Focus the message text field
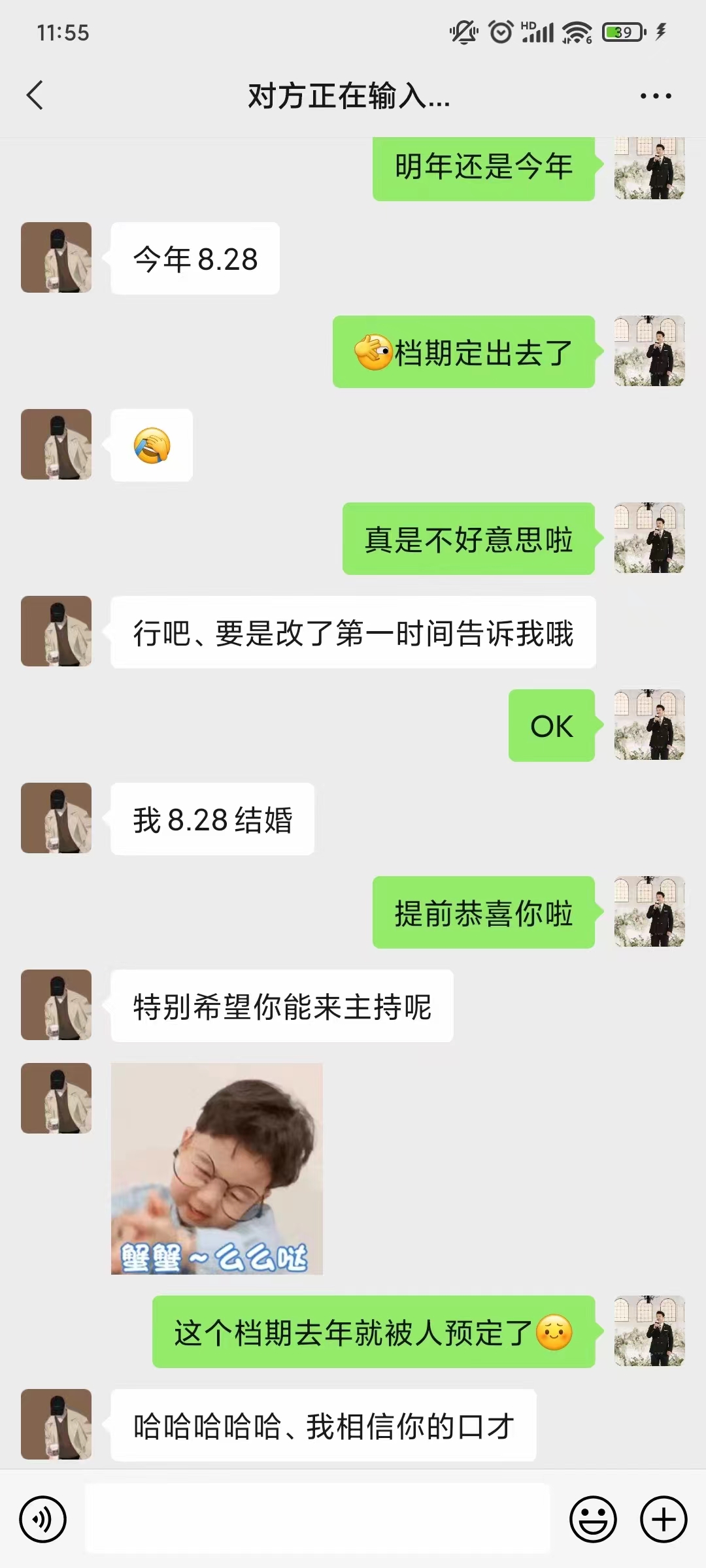 click(318, 1518)
